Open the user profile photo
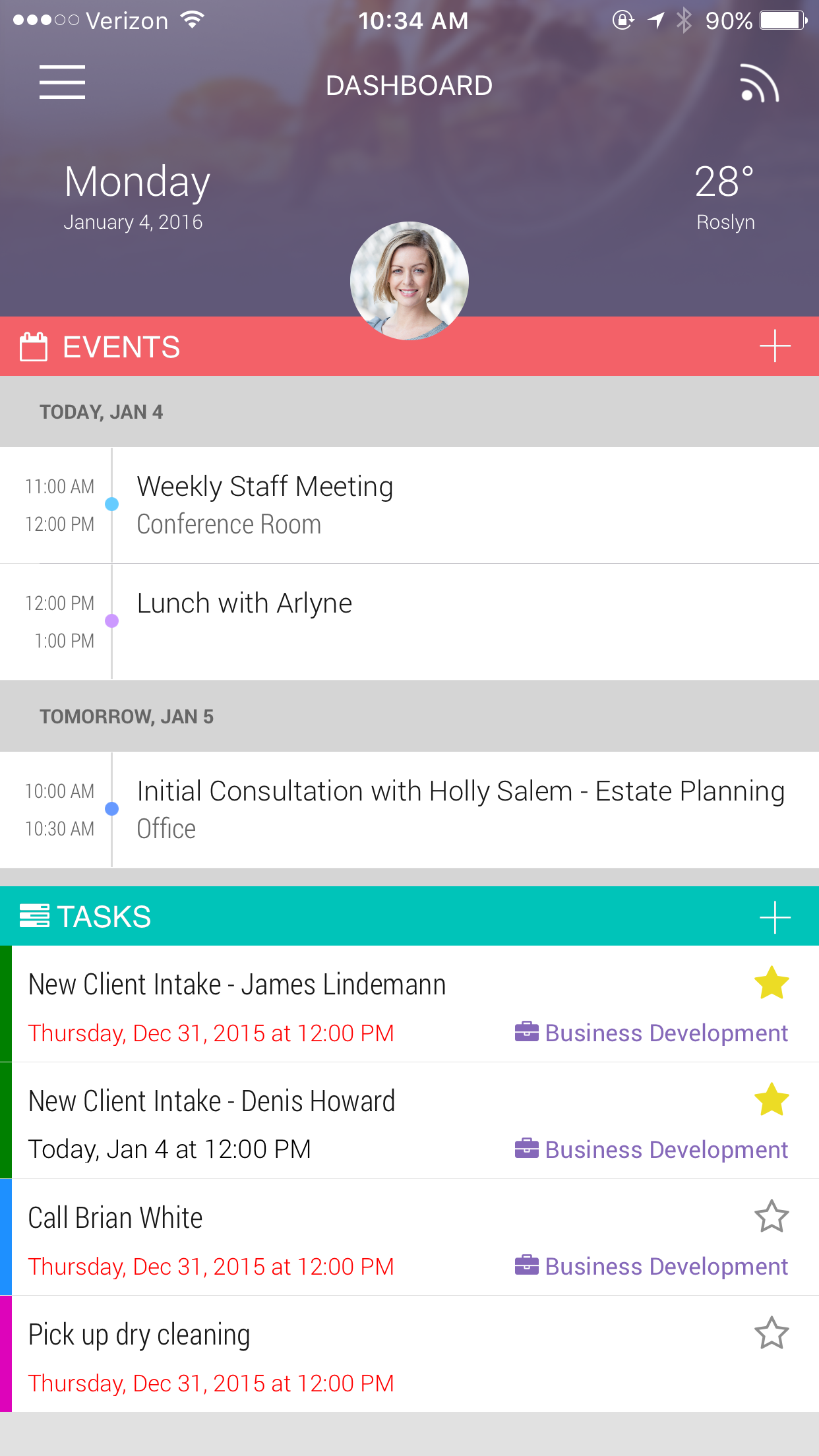Screen dimensions: 819x1456 (409, 280)
